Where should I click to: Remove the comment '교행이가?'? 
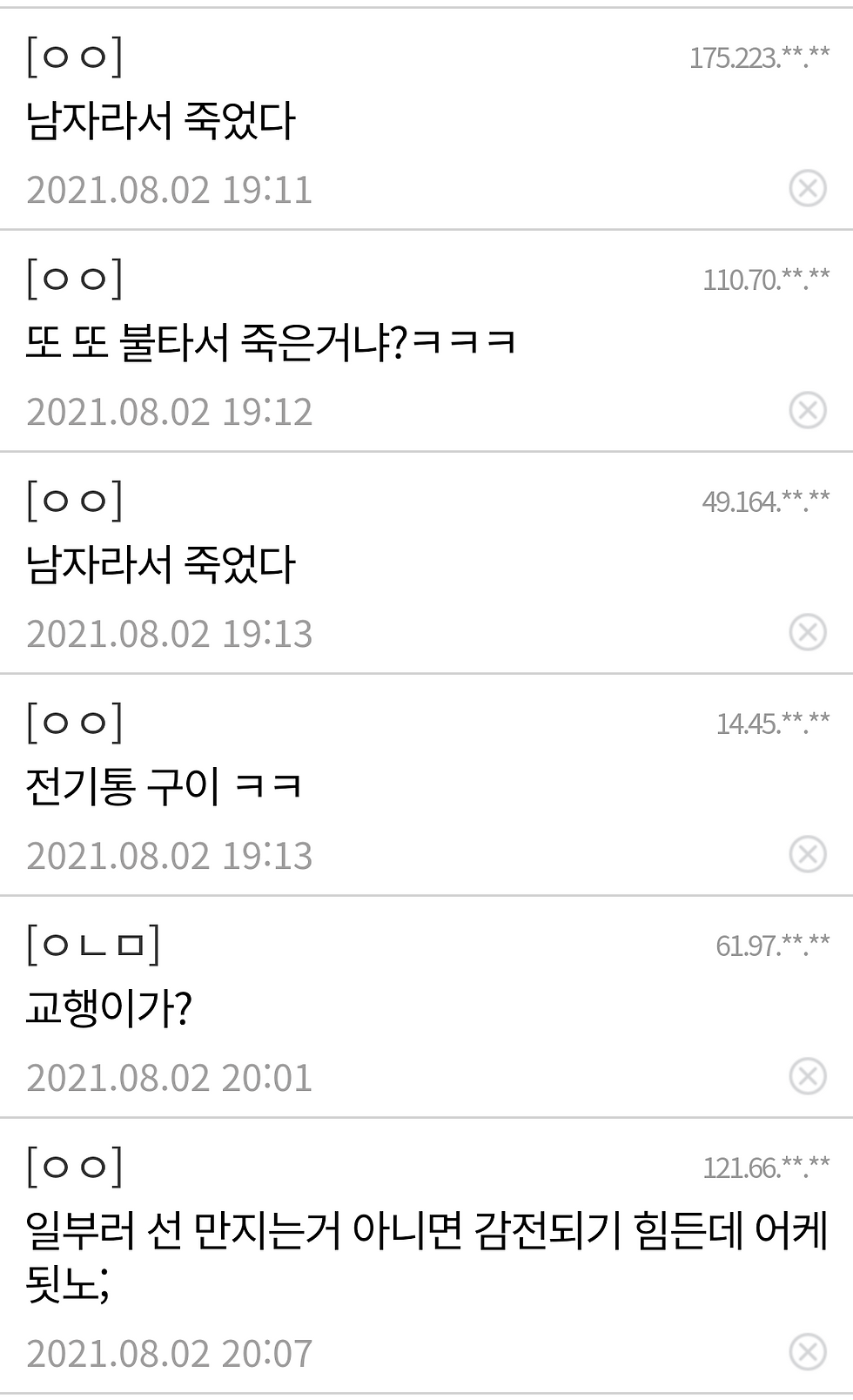tap(807, 1076)
